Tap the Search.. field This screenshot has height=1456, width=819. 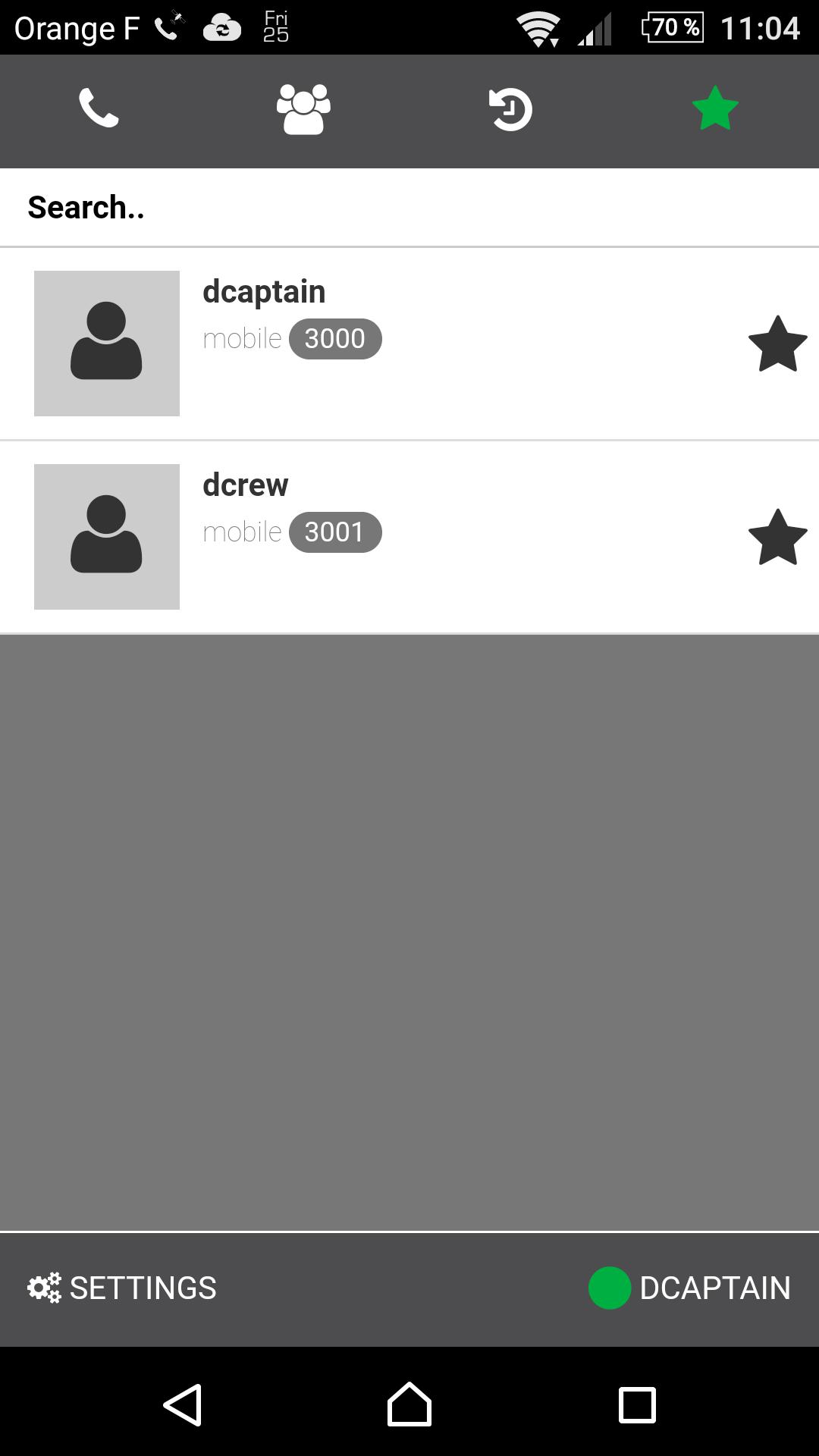409,208
